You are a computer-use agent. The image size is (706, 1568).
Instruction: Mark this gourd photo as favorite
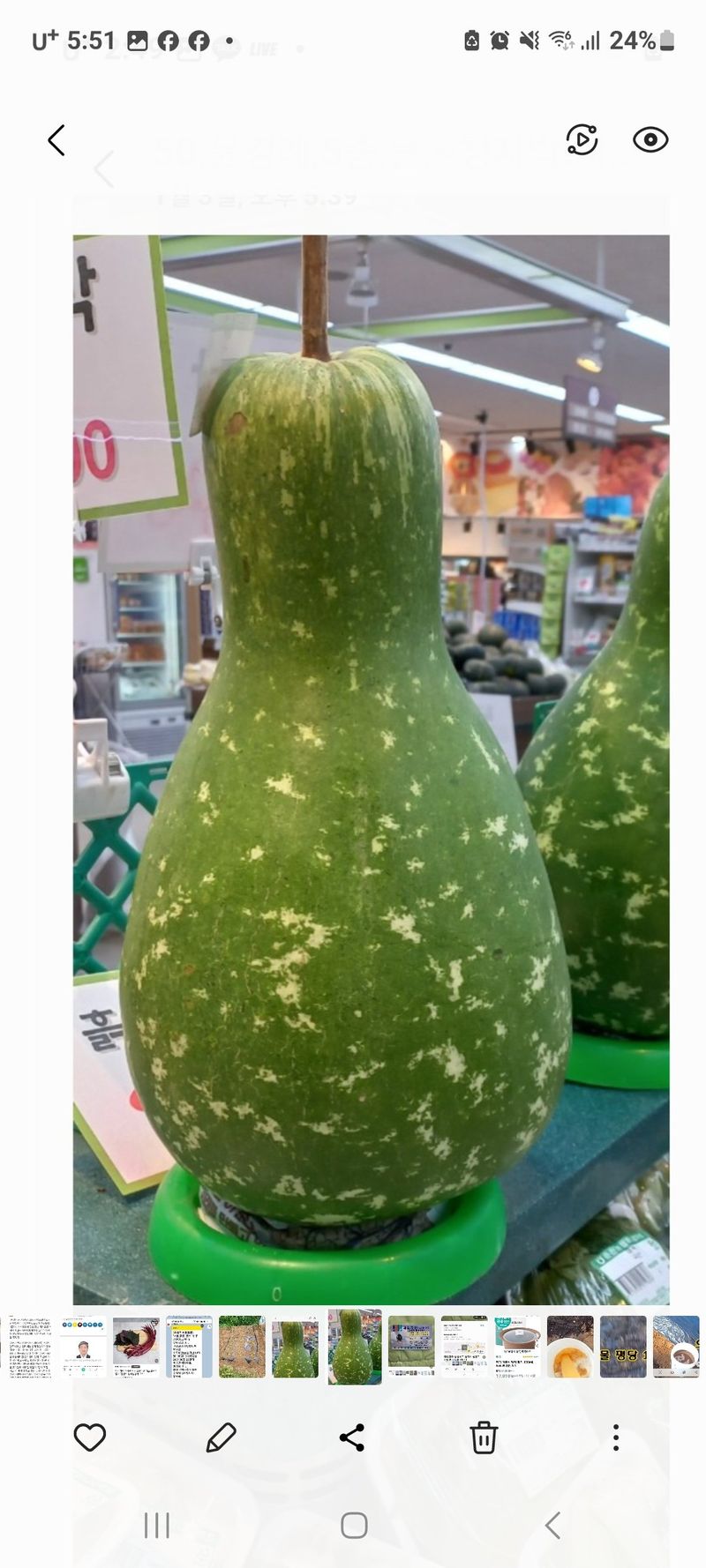[90, 1437]
